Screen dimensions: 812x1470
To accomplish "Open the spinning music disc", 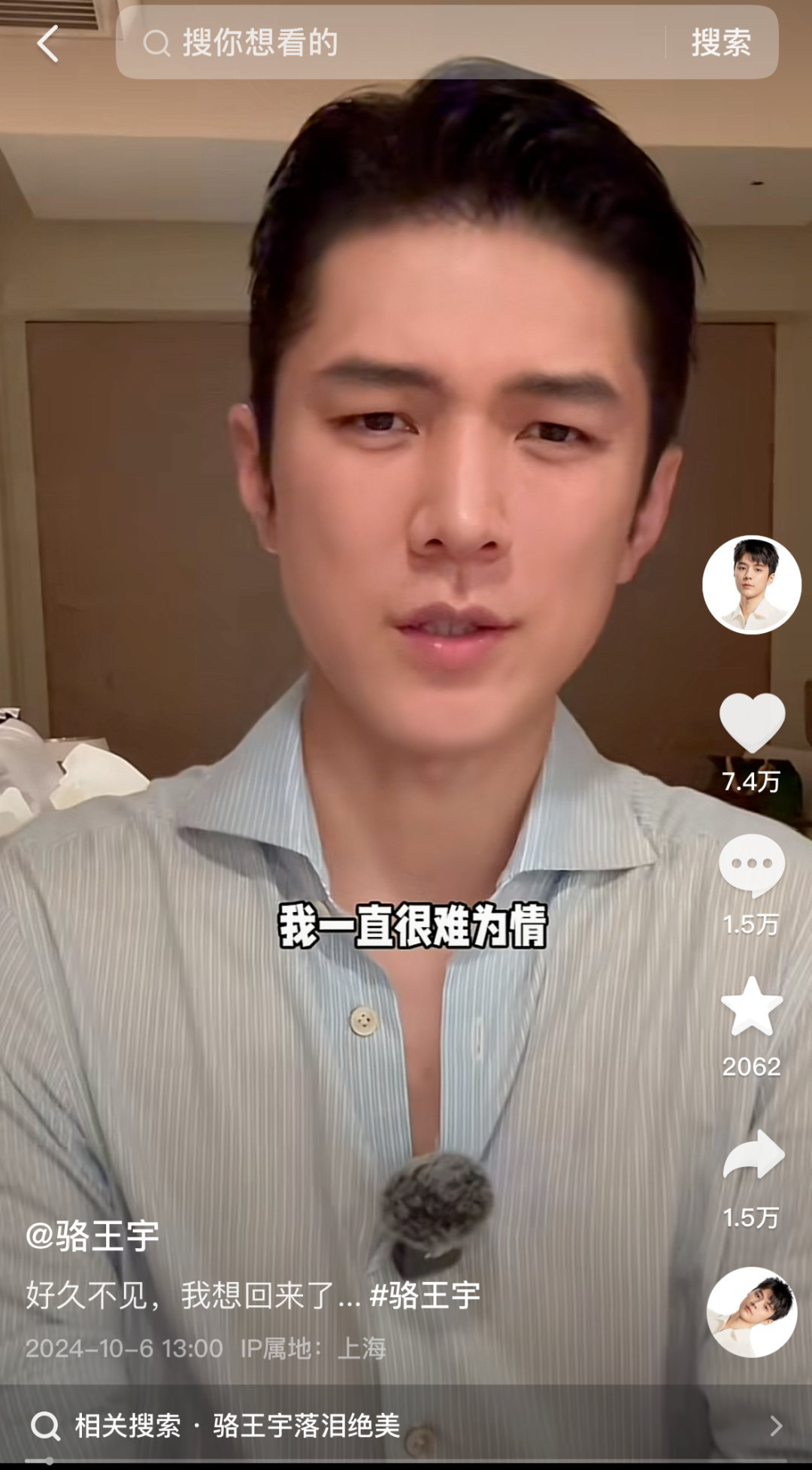I will click(752, 1311).
